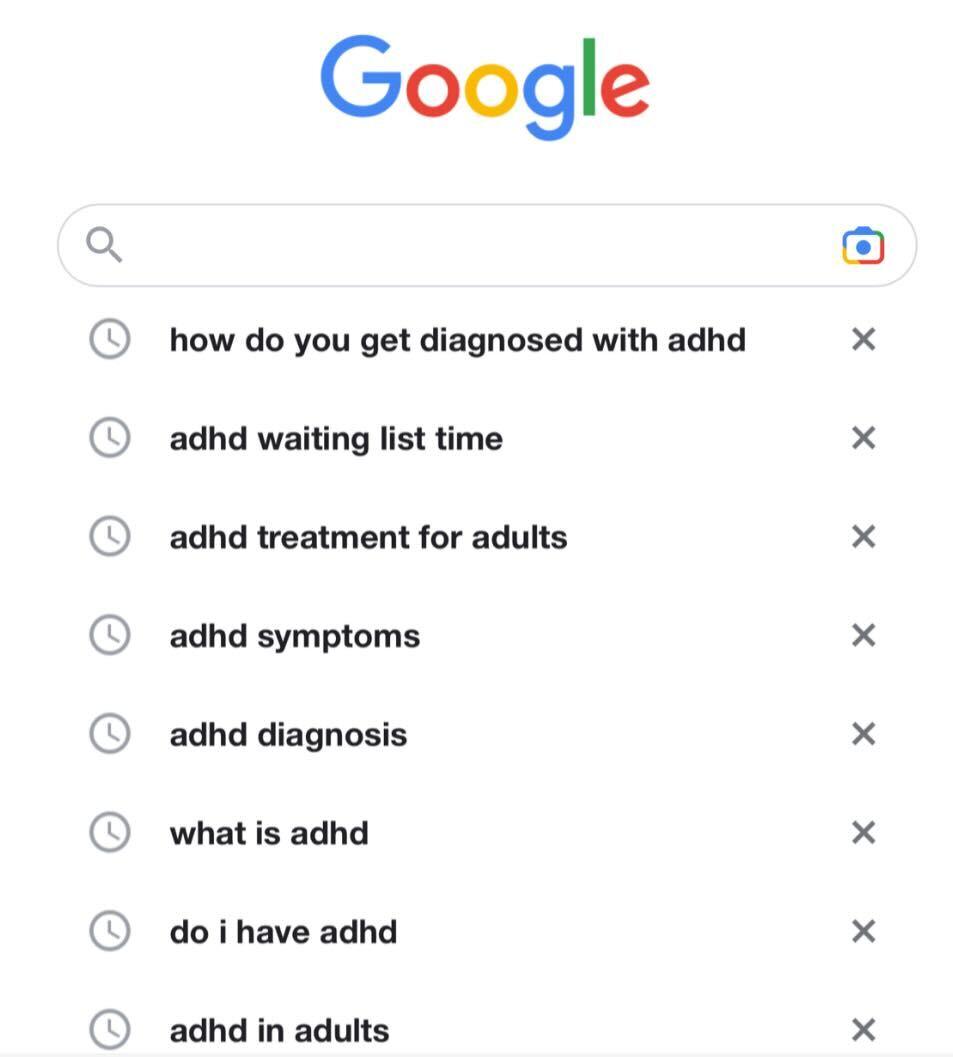
Task: Choose the 'adhd treatment for adults' suggestion
Action: pos(368,537)
